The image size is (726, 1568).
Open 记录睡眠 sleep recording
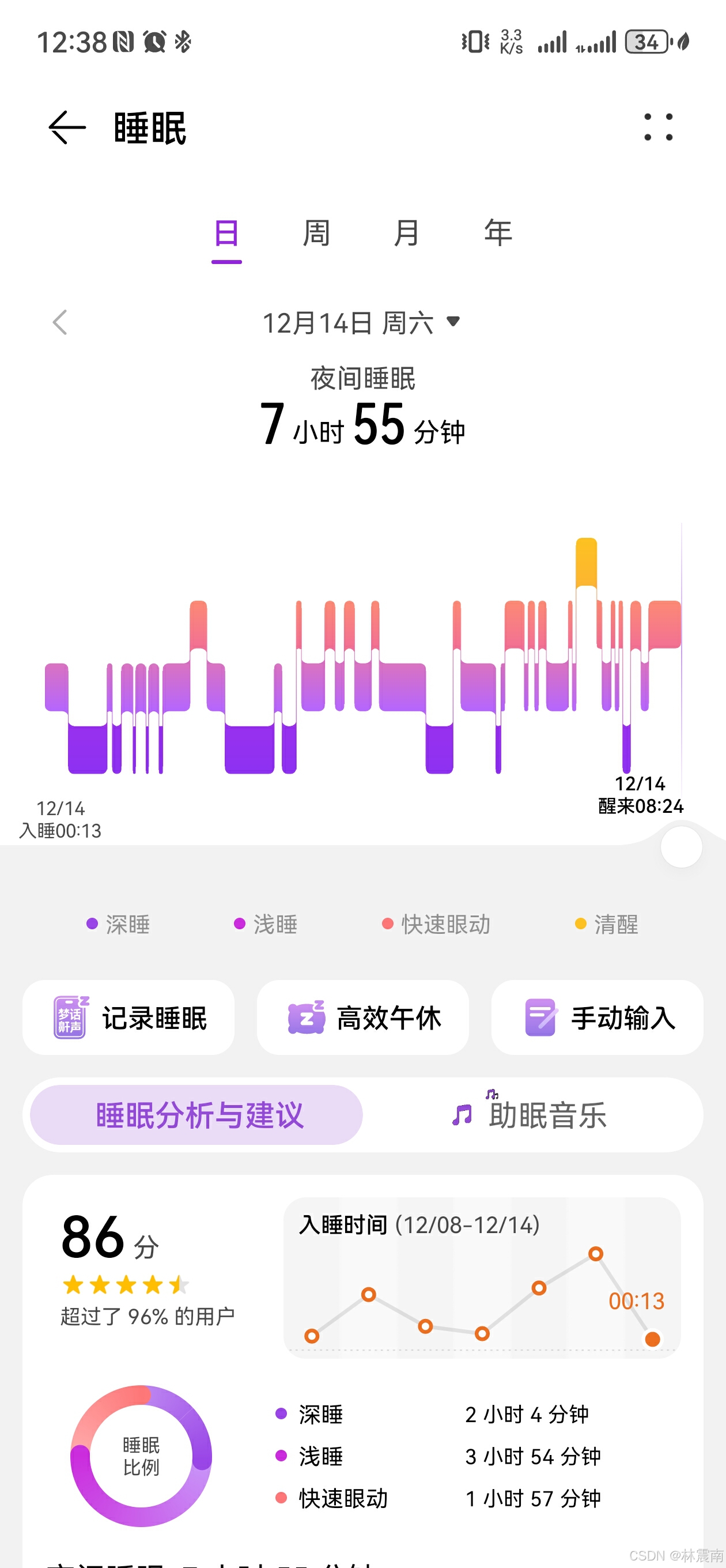click(x=128, y=1017)
